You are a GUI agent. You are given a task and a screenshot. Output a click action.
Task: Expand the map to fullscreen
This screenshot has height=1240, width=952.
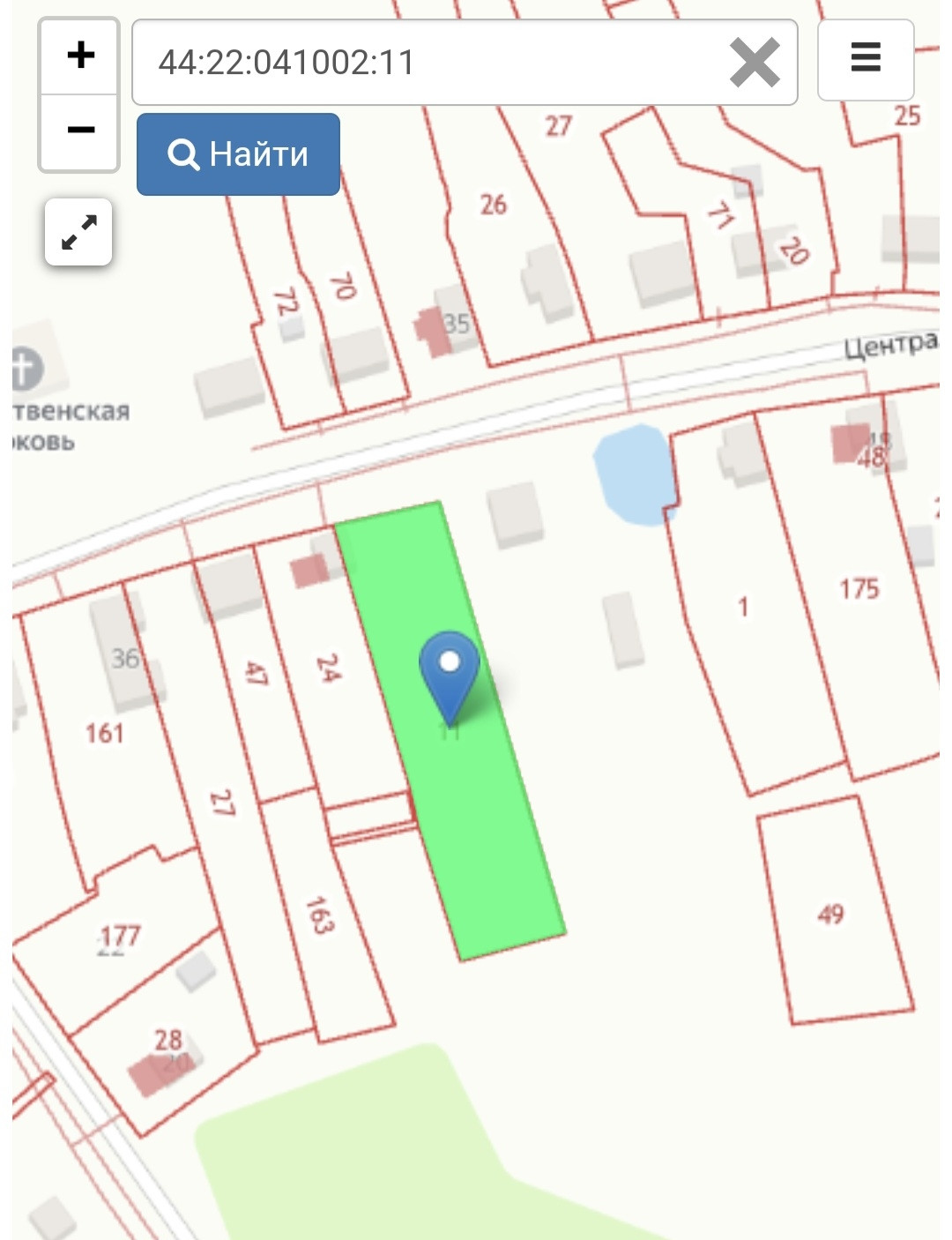tap(78, 232)
